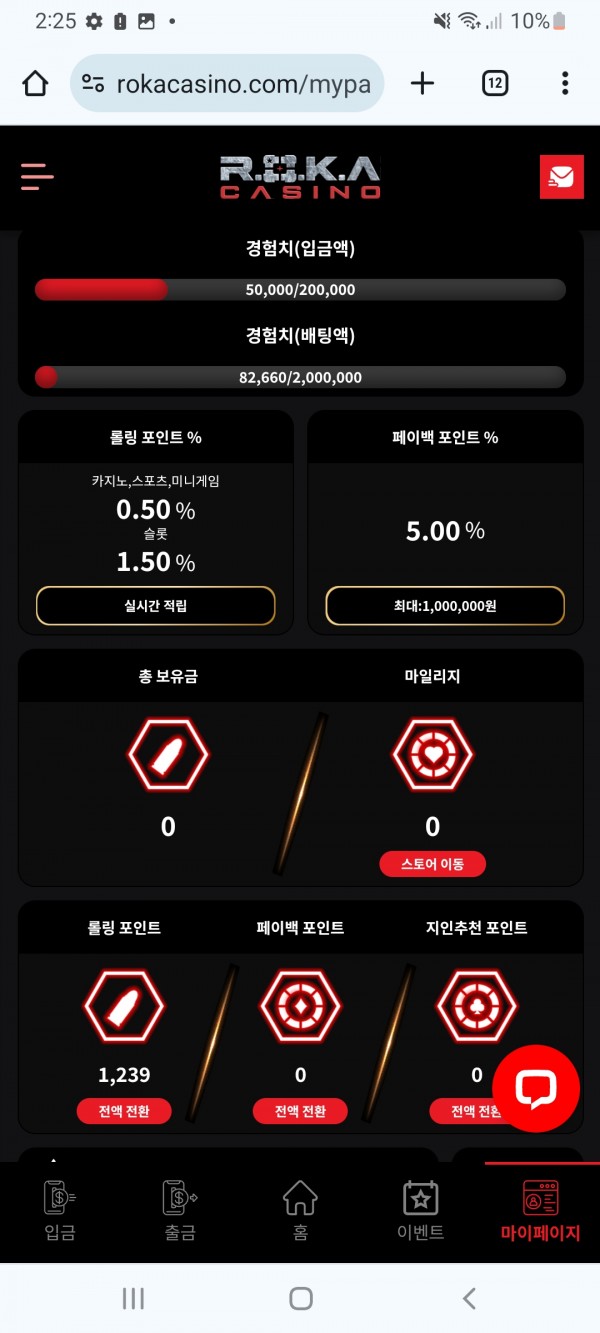Go to store via 스토어 이동
Viewport: 600px width, 1333px height.
click(x=432, y=864)
